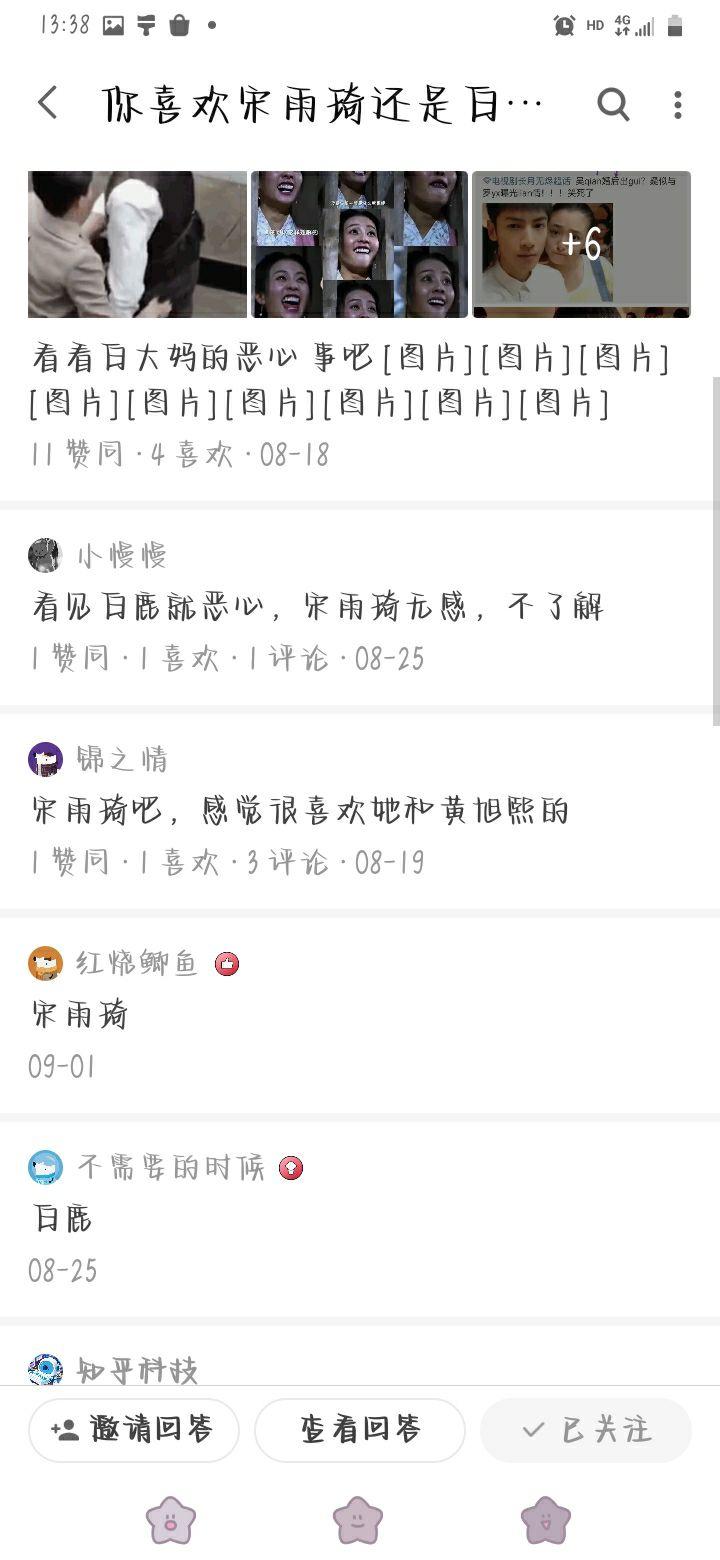This screenshot has height=1560, width=720.
Task: Open the image thumbnail showing +6 more
Action: coord(581,244)
